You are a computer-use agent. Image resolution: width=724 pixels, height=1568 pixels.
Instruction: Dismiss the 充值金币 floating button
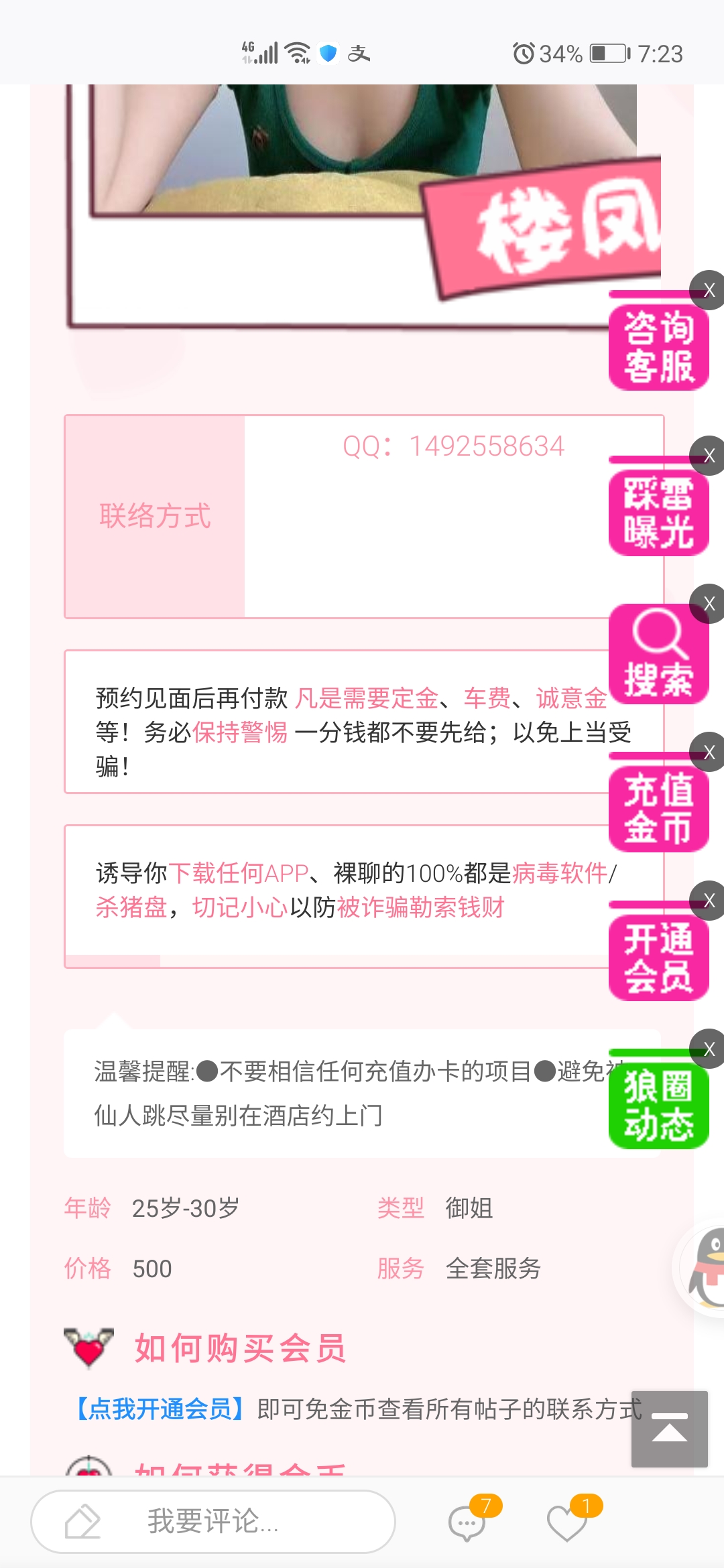[x=709, y=753]
